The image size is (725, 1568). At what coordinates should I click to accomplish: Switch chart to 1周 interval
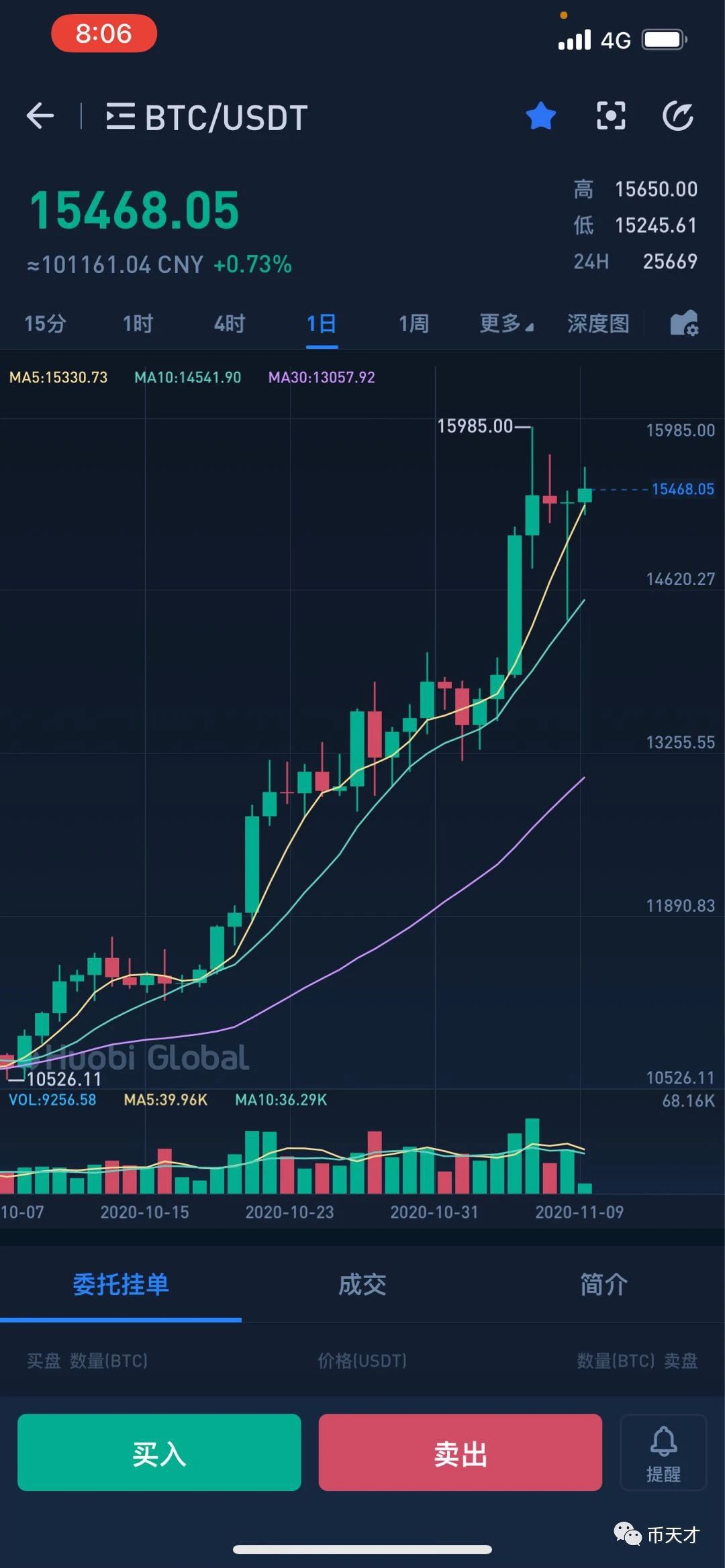click(x=414, y=323)
